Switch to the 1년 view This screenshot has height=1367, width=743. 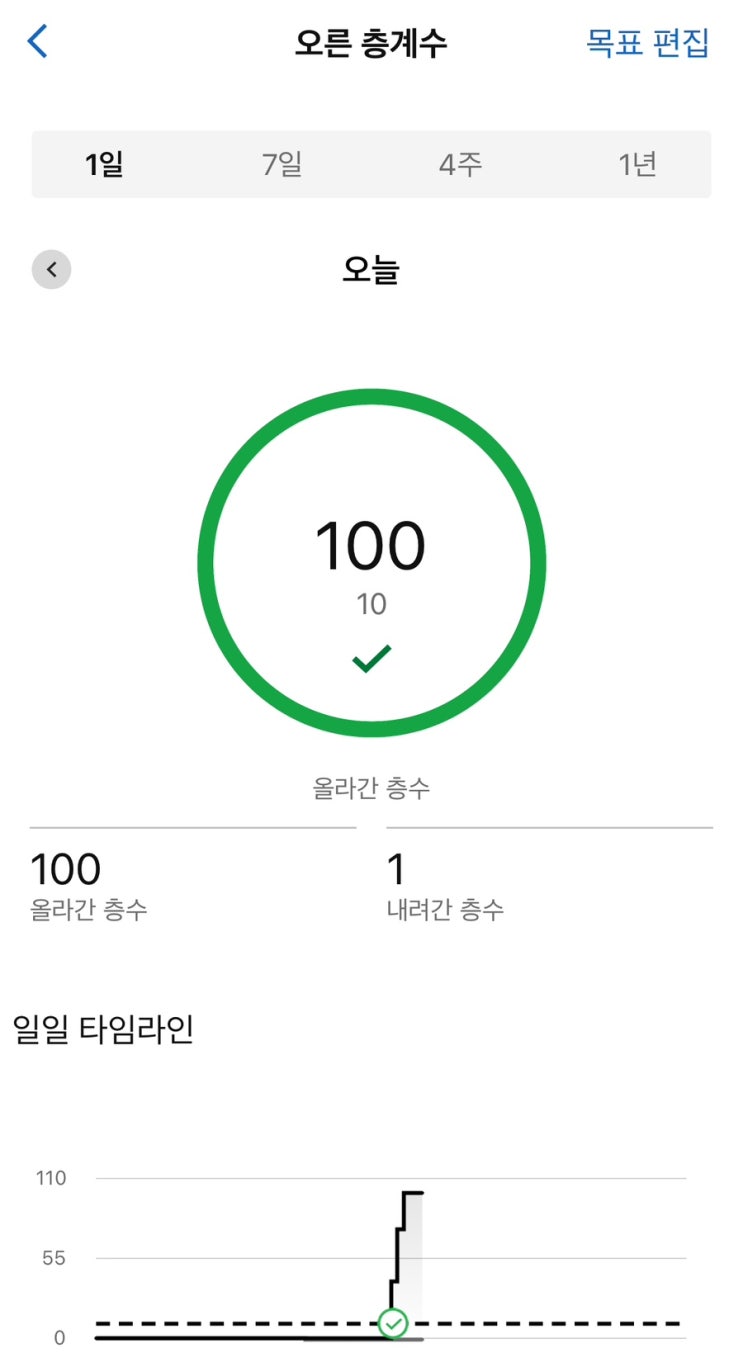(x=637, y=164)
